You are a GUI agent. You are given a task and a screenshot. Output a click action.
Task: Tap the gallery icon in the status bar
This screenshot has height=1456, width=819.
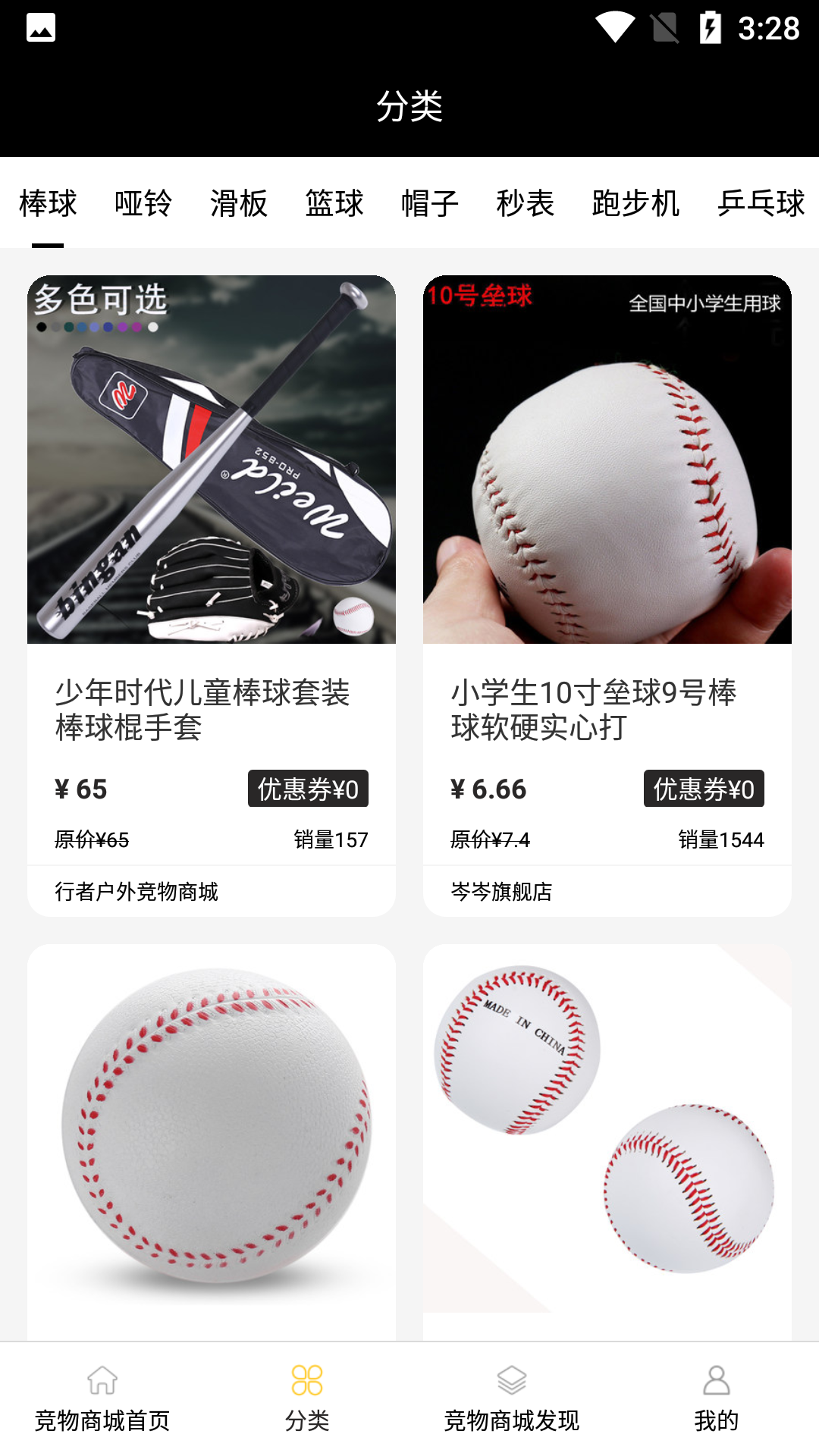[x=42, y=28]
